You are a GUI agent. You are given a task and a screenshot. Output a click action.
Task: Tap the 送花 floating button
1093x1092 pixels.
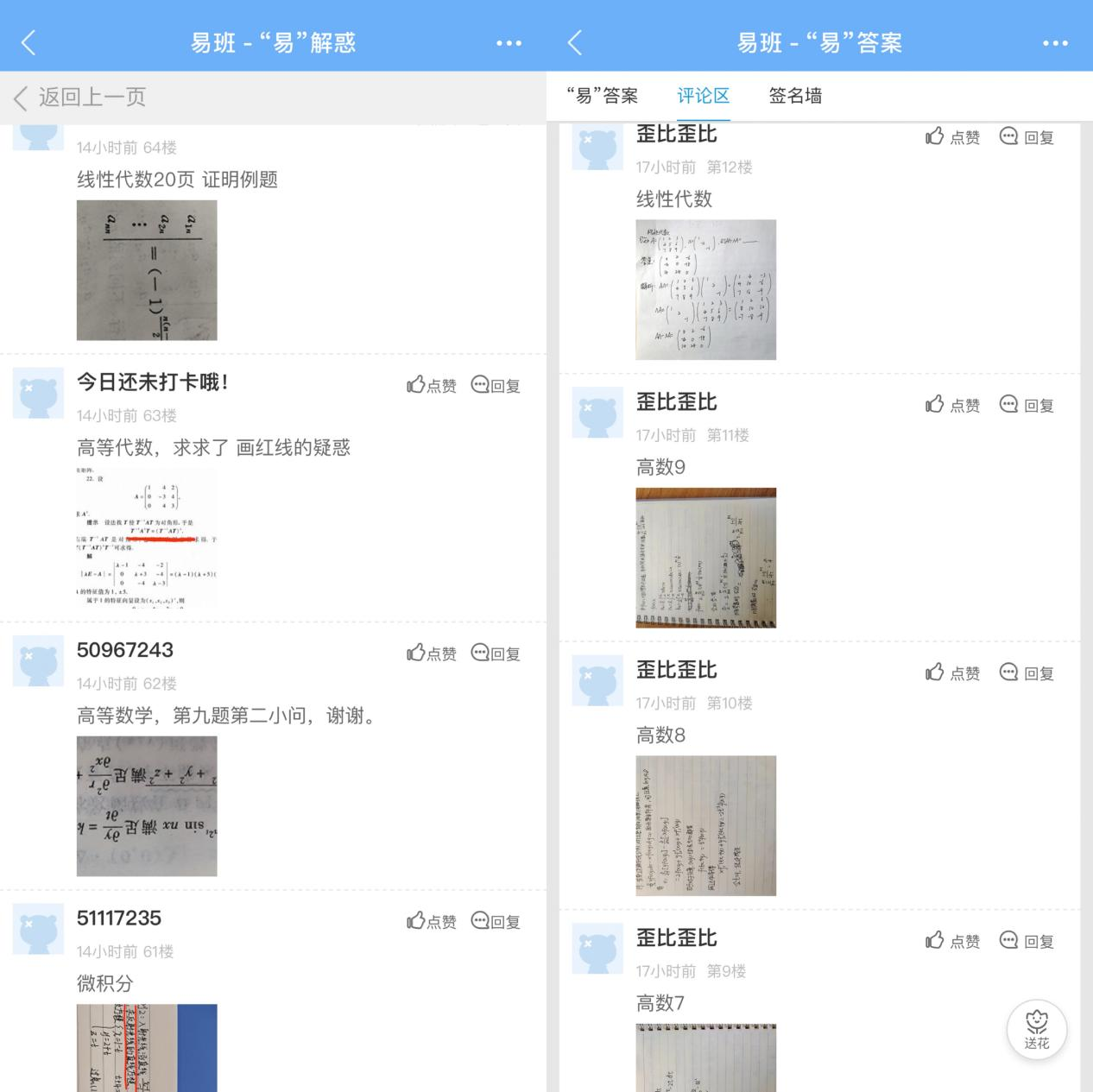pos(1036,1029)
